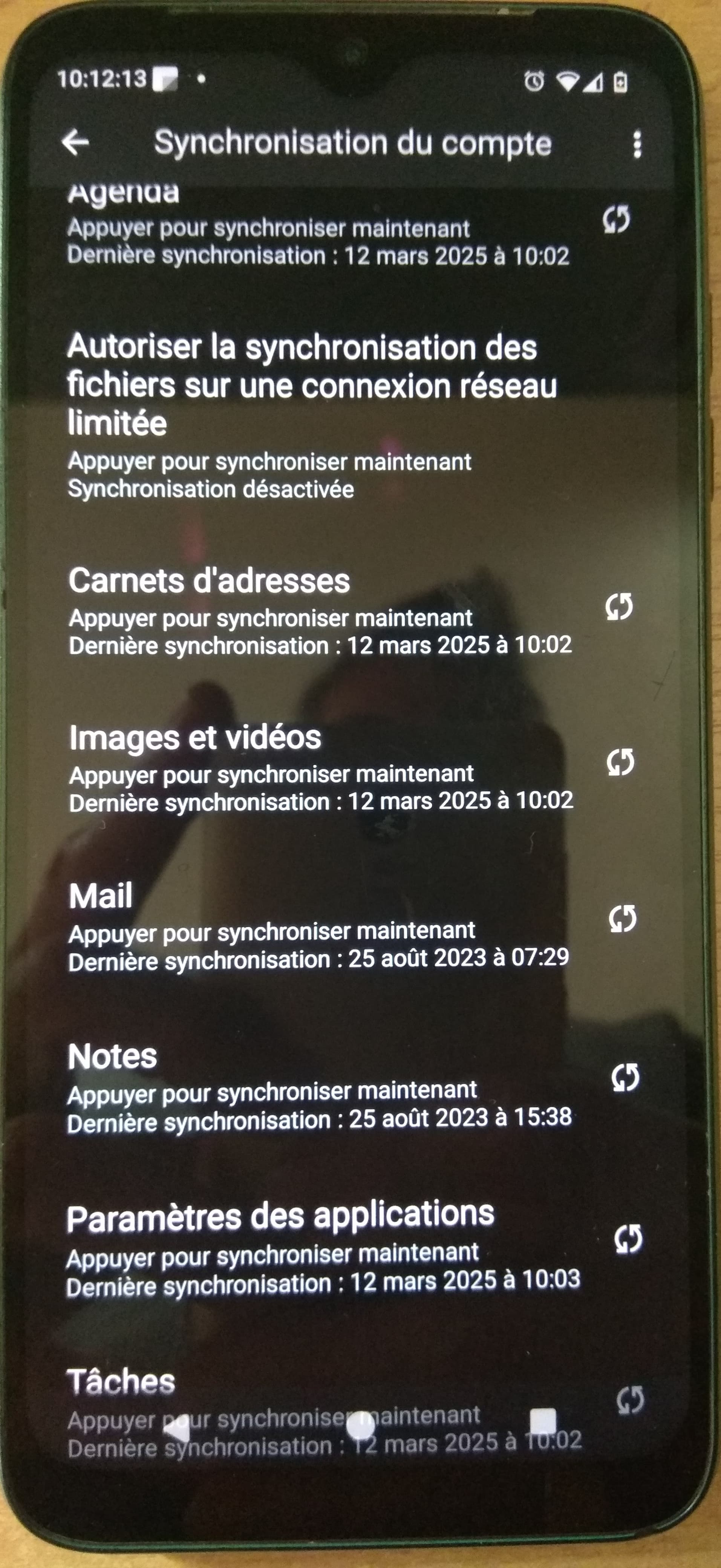The width and height of the screenshot is (721, 1568).
Task: Sync Agenda now
Action: (616, 220)
